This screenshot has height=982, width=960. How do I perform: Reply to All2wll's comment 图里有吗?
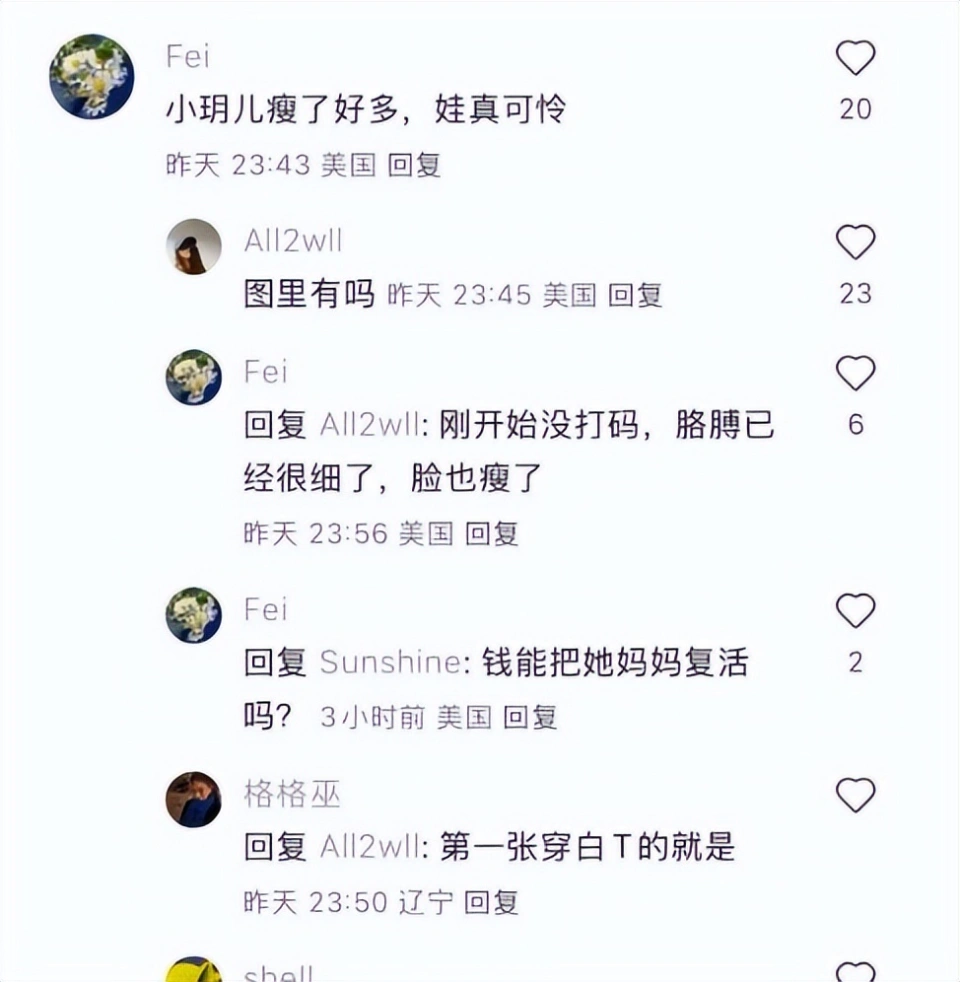pos(636,295)
